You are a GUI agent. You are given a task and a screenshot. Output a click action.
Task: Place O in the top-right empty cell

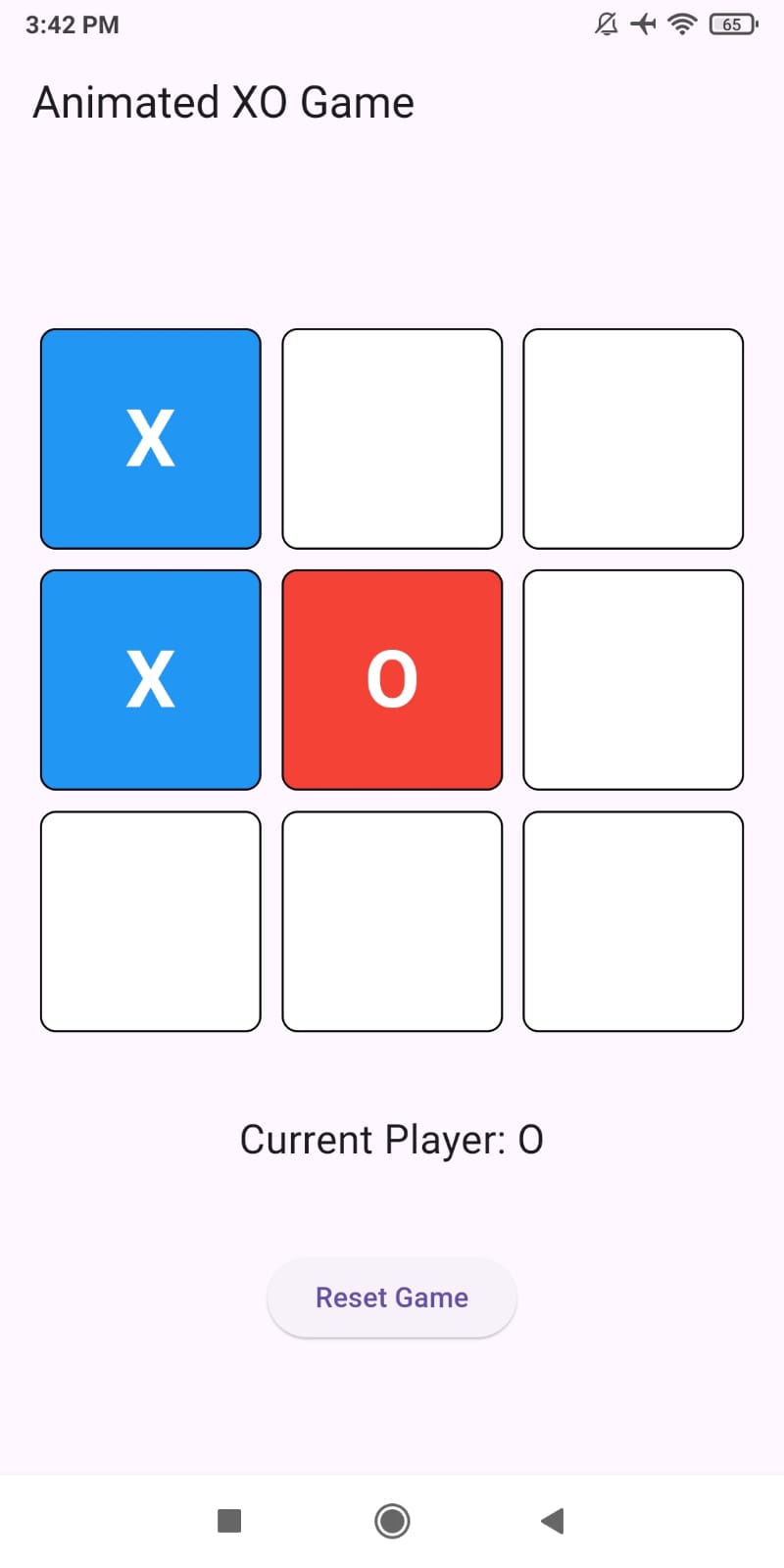[633, 439]
